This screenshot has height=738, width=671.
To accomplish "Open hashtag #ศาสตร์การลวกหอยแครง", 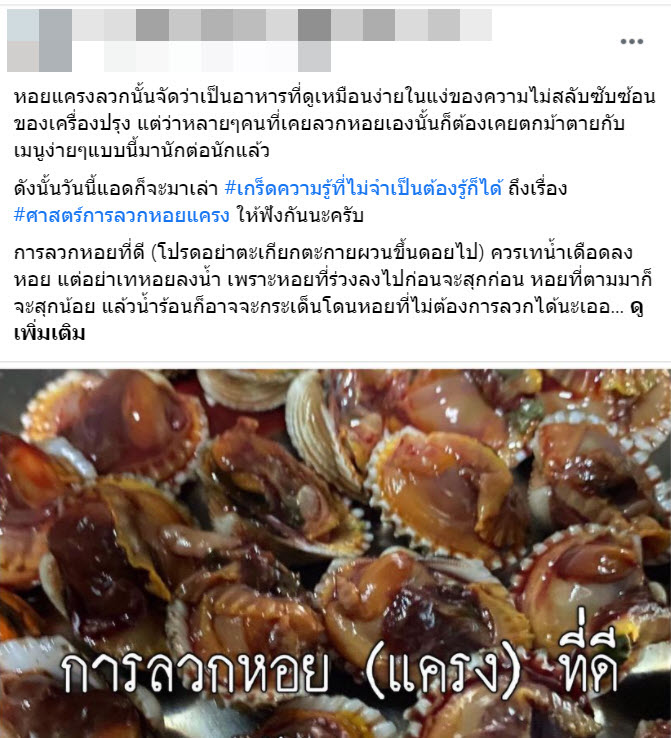I will click(x=112, y=213).
